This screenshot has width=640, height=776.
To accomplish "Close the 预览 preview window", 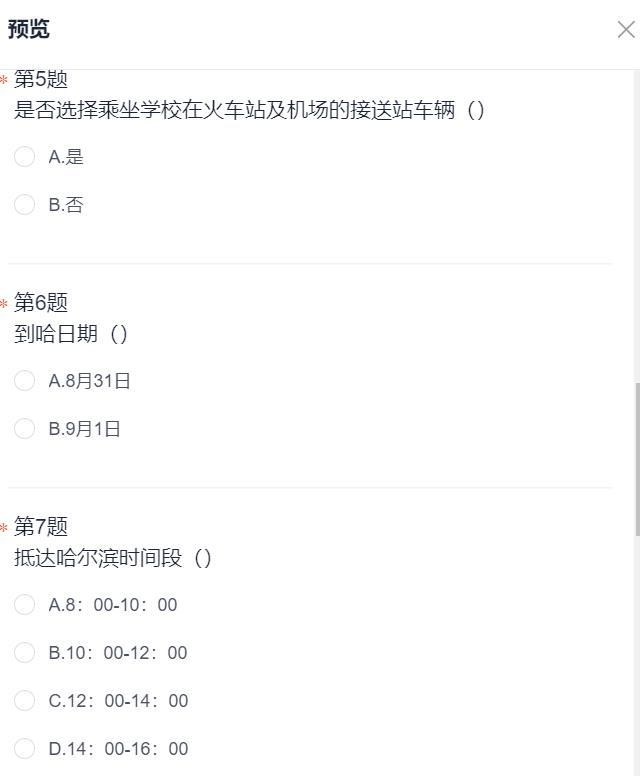I will (626, 30).
